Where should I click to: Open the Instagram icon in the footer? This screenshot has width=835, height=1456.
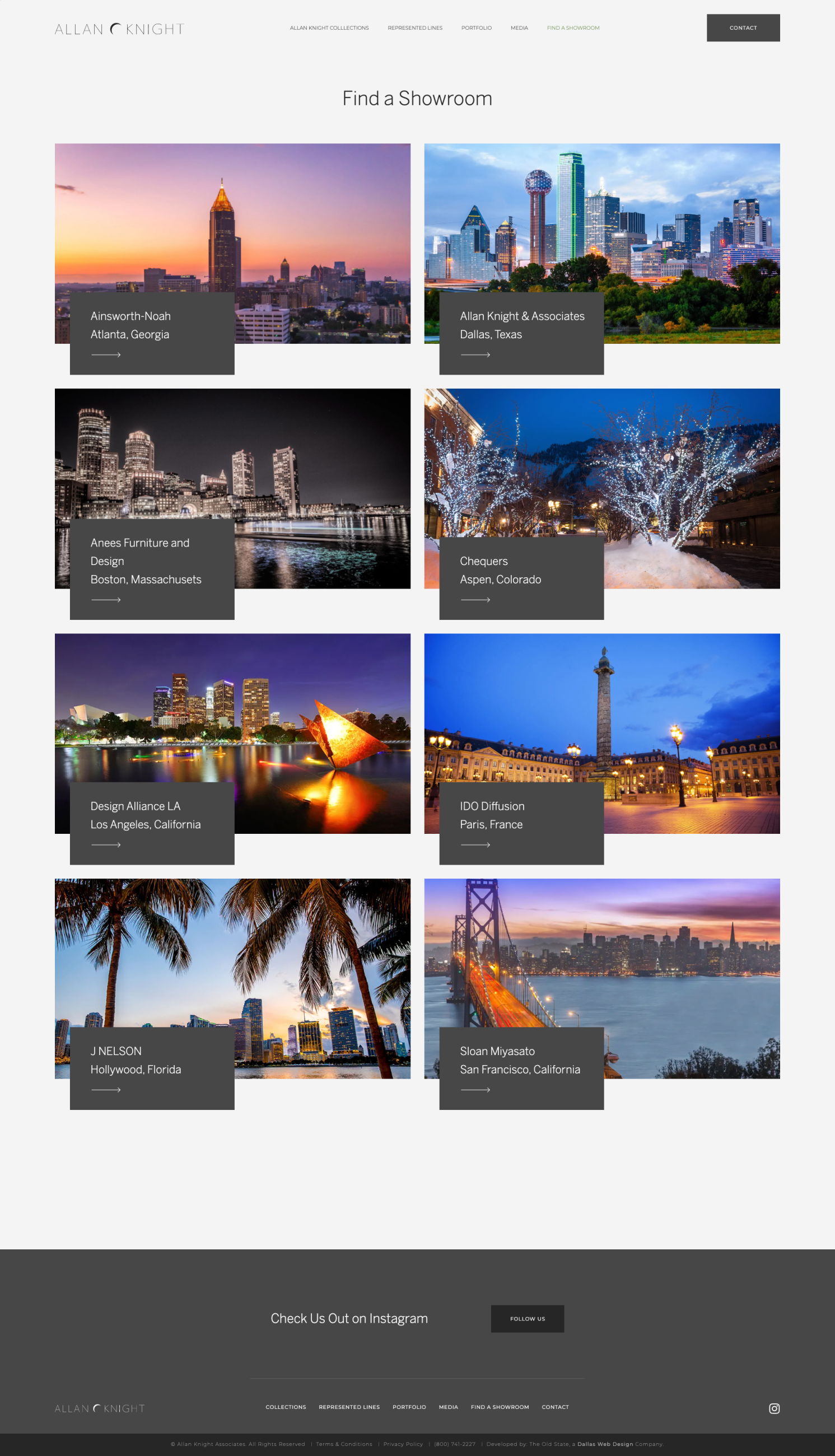(x=773, y=1408)
